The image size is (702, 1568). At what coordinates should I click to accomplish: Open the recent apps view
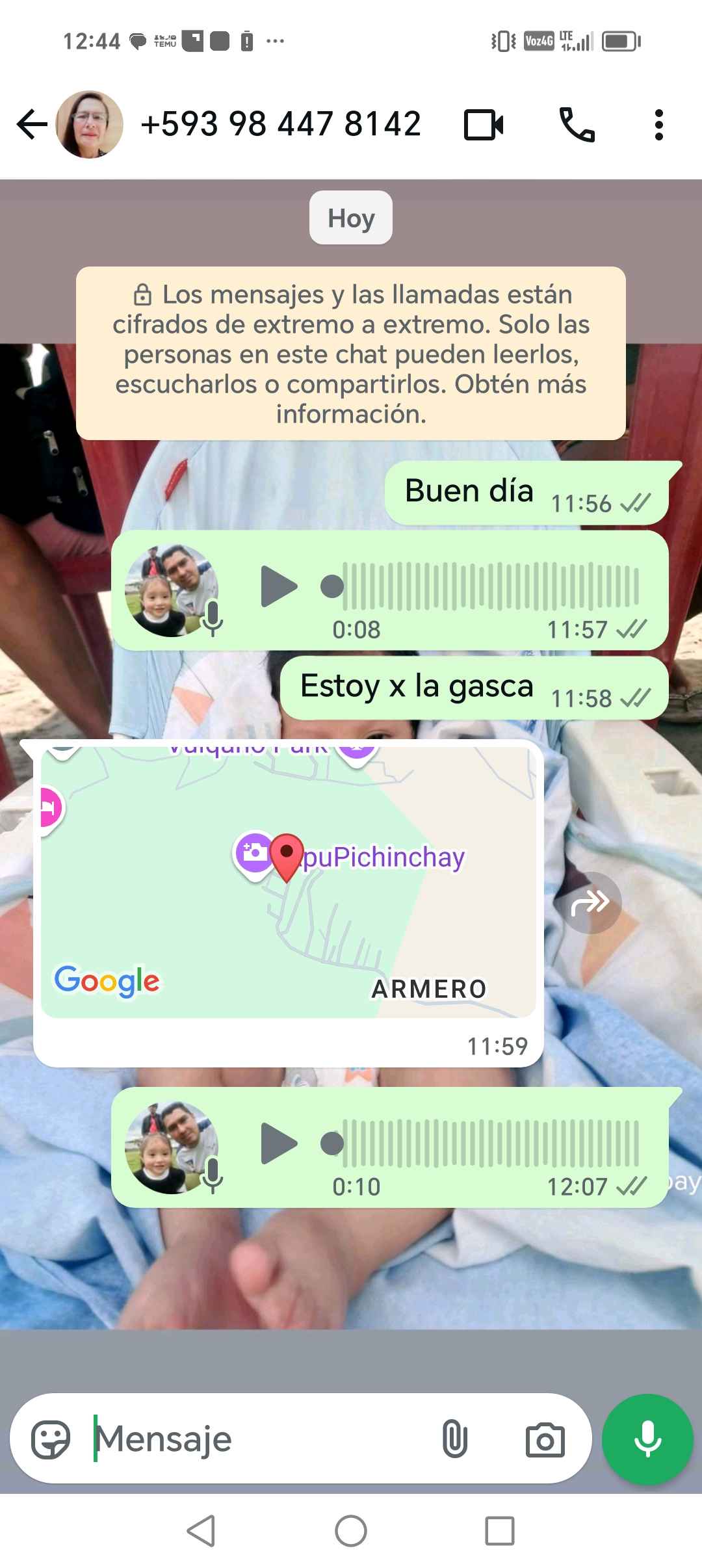pyautogui.click(x=500, y=1531)
